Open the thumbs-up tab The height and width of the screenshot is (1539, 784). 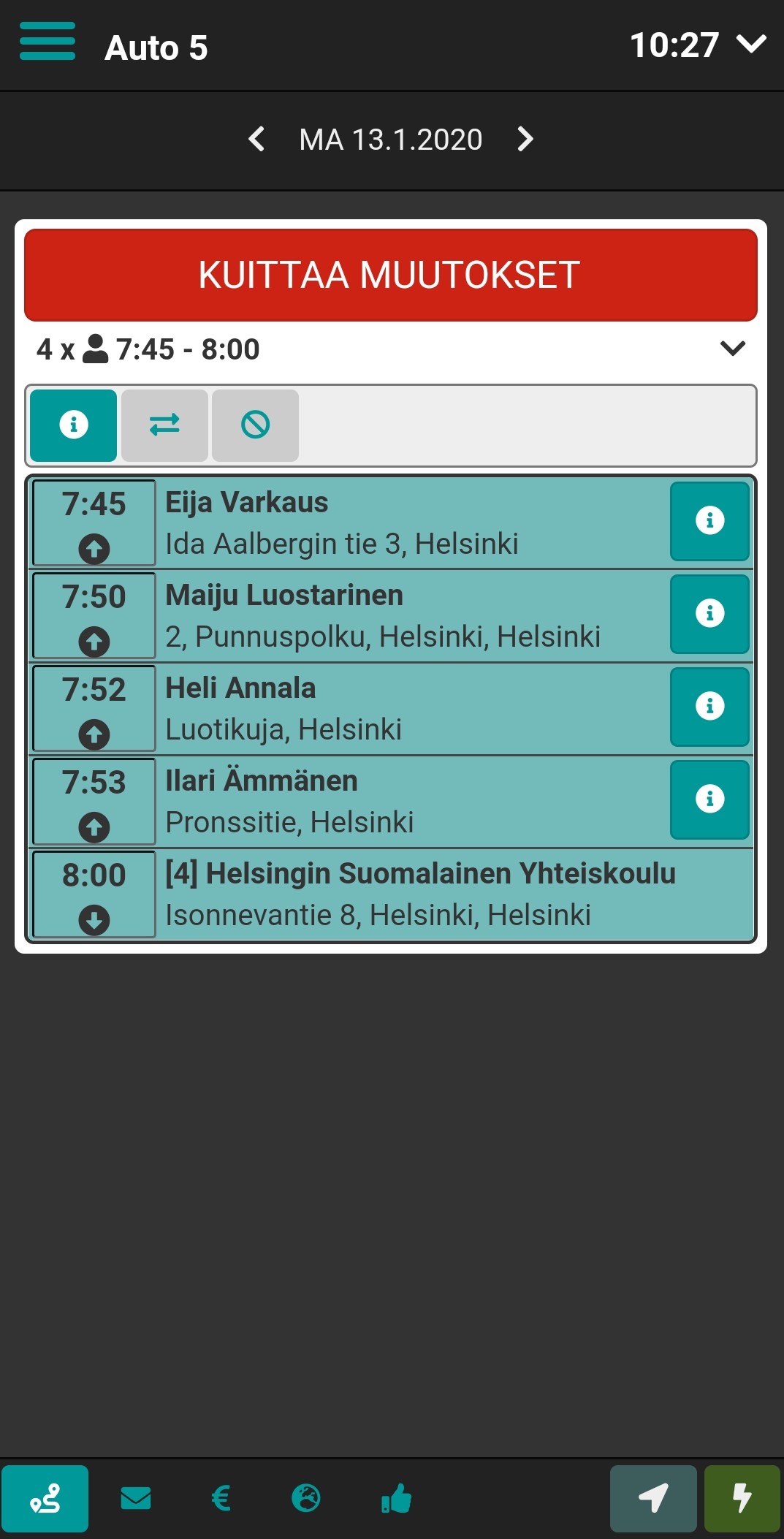tap(396, 1499)
